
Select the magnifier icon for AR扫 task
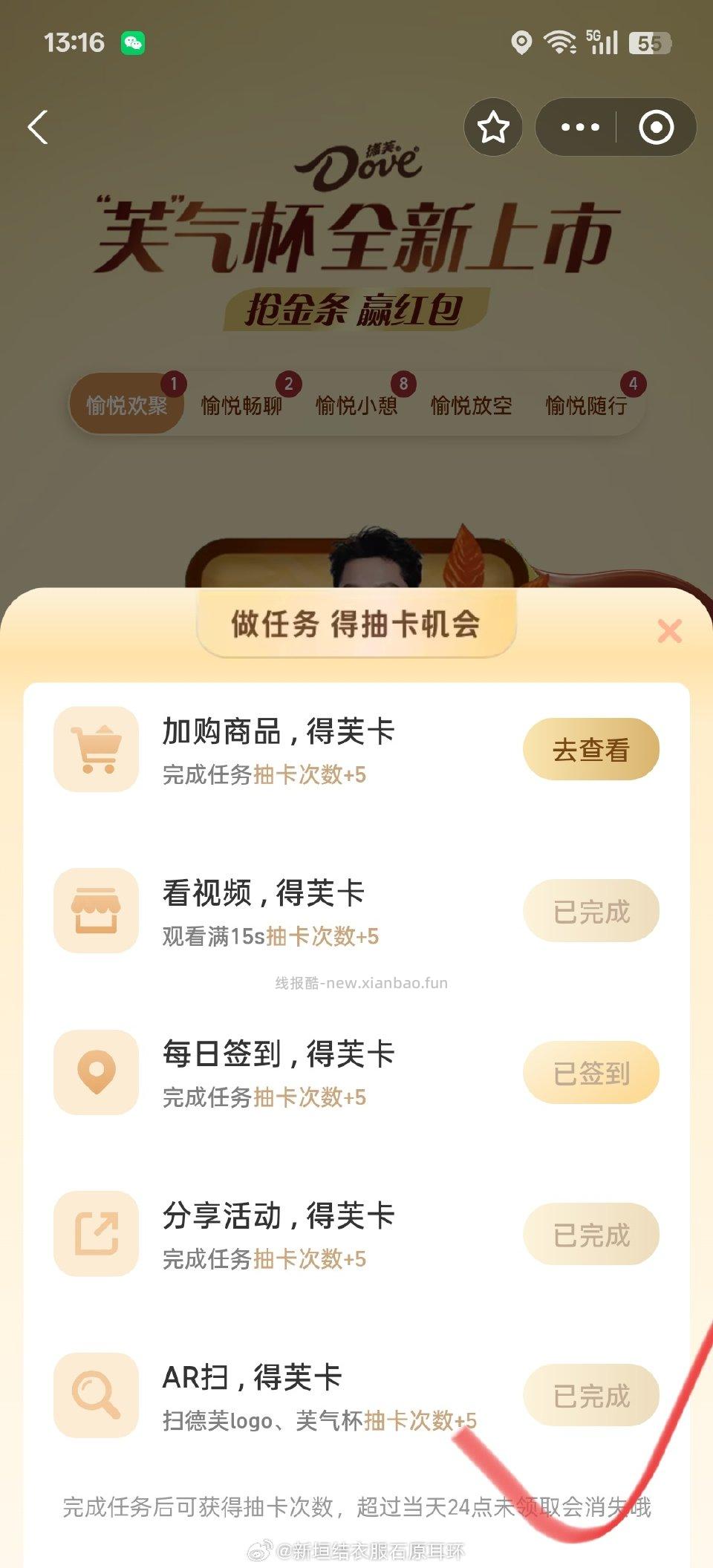97,1395
